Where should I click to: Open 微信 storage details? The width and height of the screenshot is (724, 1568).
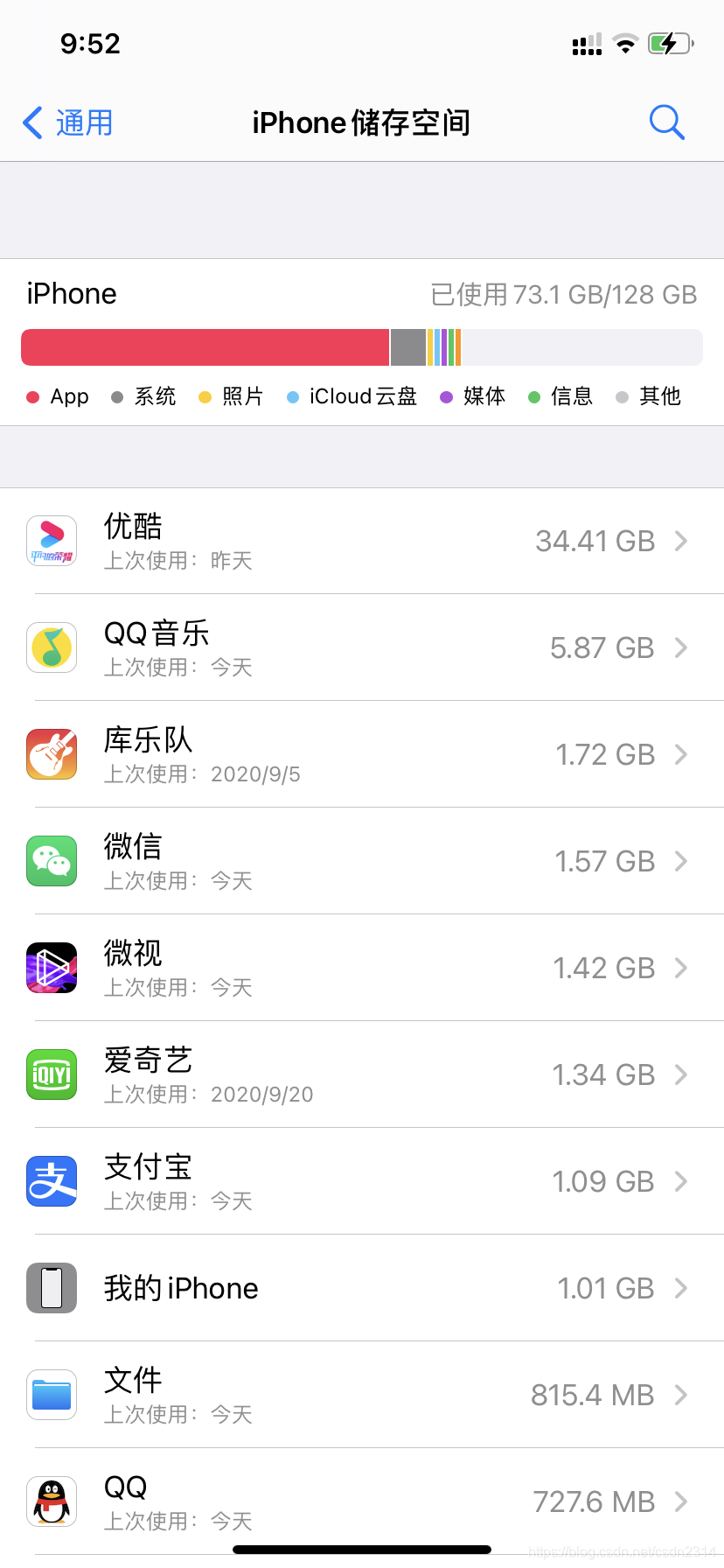click(362, 861)
